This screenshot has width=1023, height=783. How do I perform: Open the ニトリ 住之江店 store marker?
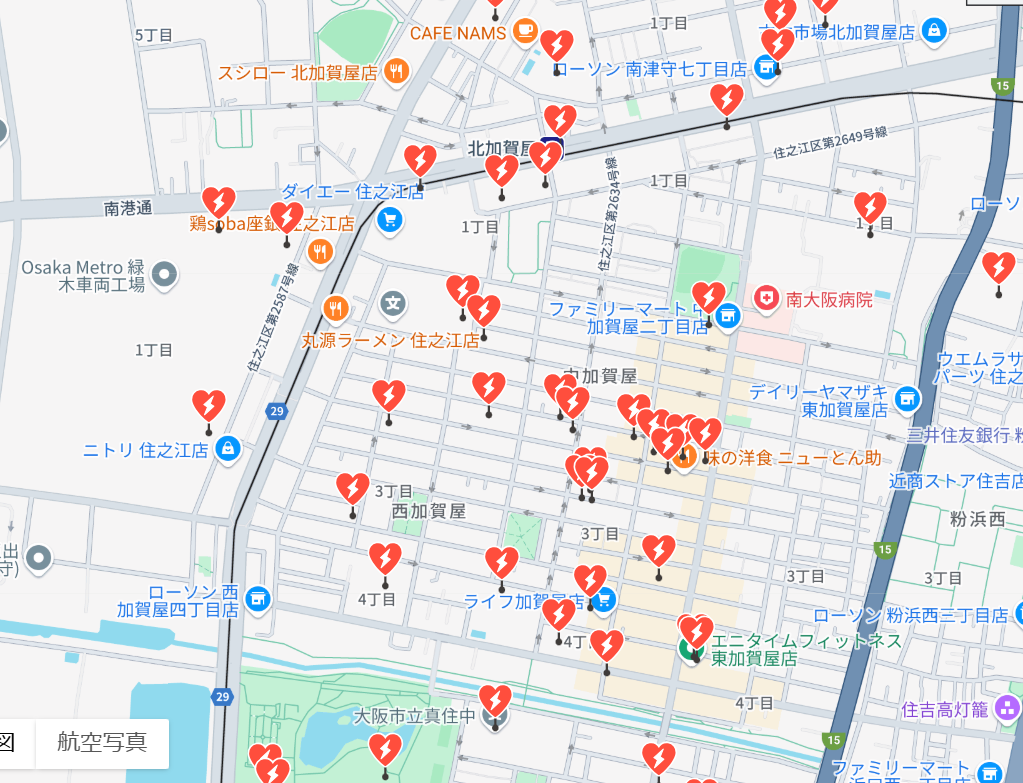[227, 449]
